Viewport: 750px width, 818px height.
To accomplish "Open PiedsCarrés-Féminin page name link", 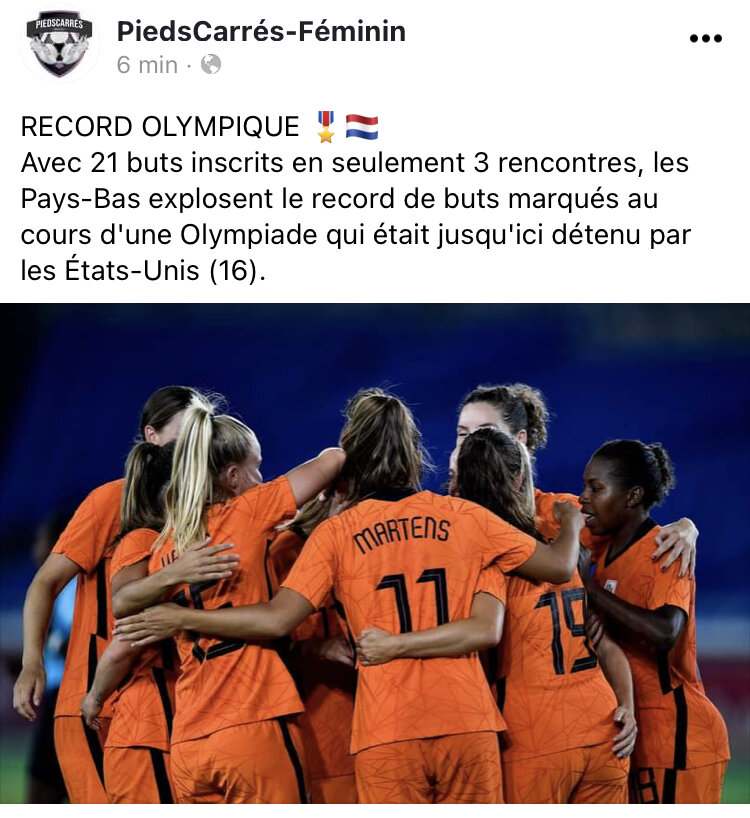I will pos(261,32).
